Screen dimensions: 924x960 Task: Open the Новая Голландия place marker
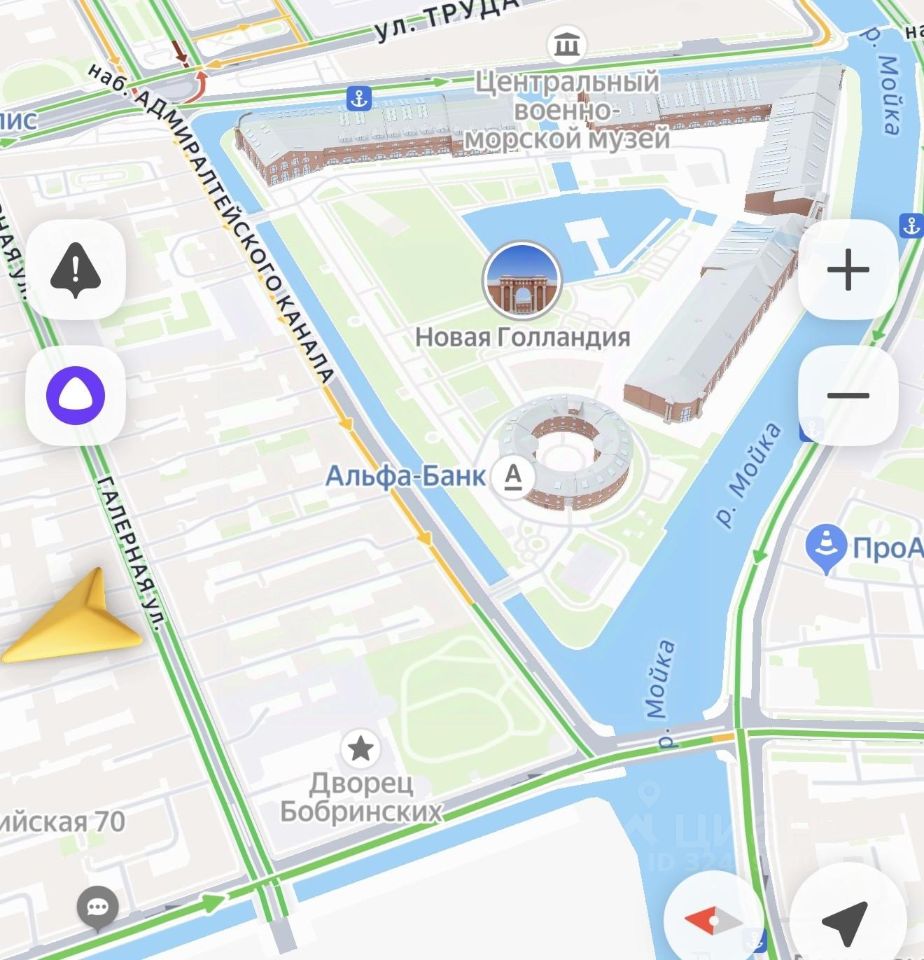(522, 282)
